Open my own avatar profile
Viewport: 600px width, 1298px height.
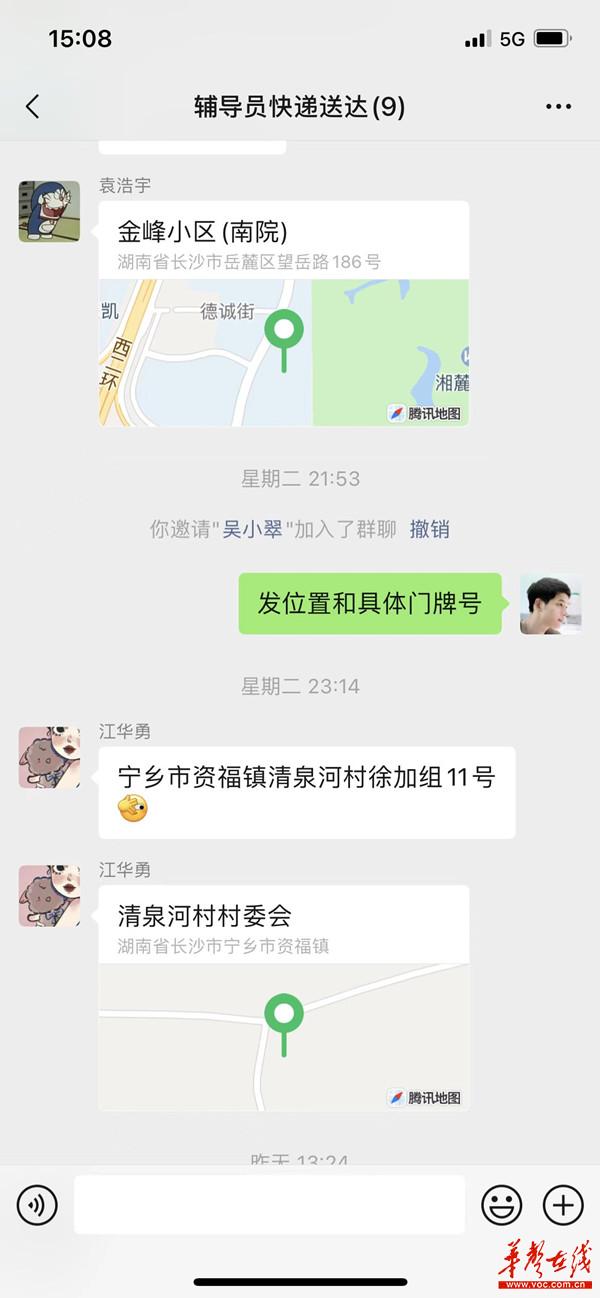pyautogui.click(x=550, y=604)
